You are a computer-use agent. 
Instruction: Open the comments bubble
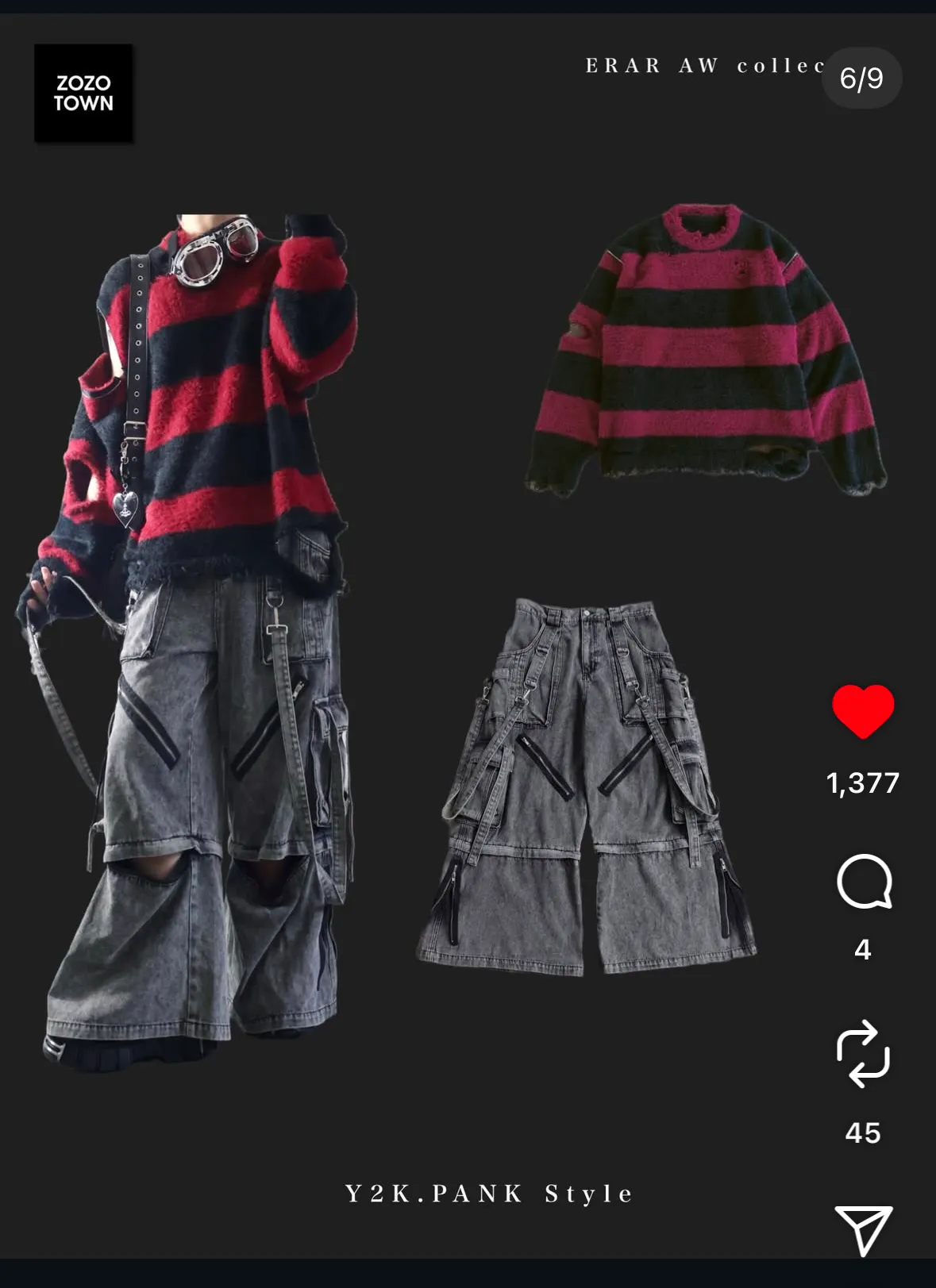[x=864, y=882]
